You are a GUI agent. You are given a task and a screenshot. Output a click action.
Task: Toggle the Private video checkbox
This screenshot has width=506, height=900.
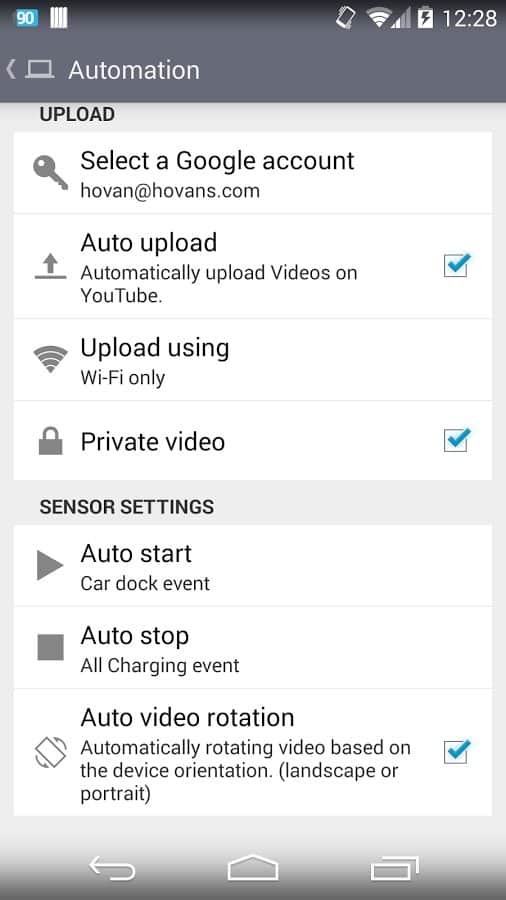(457, 440)
